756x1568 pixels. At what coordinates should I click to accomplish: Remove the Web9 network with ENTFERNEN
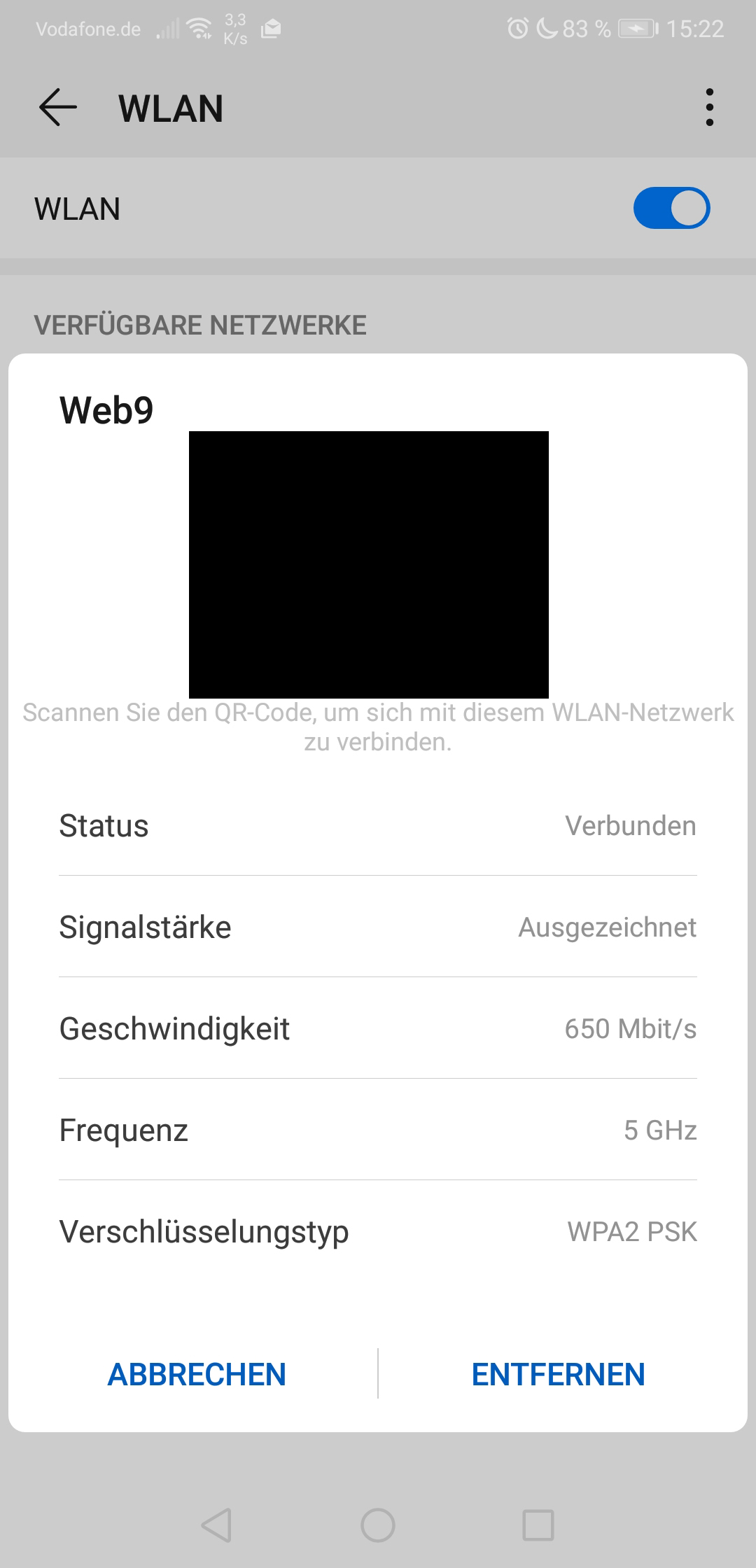pyautogui.click(x=558, y=1374)
